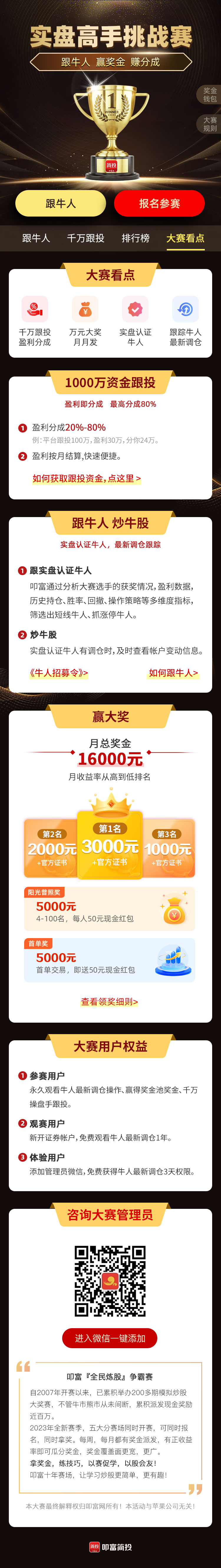The height and width of the screenshot is (1568, 221).
Task: Tap the 跟牛人 yellow button
Action: (x=60, y=203)
